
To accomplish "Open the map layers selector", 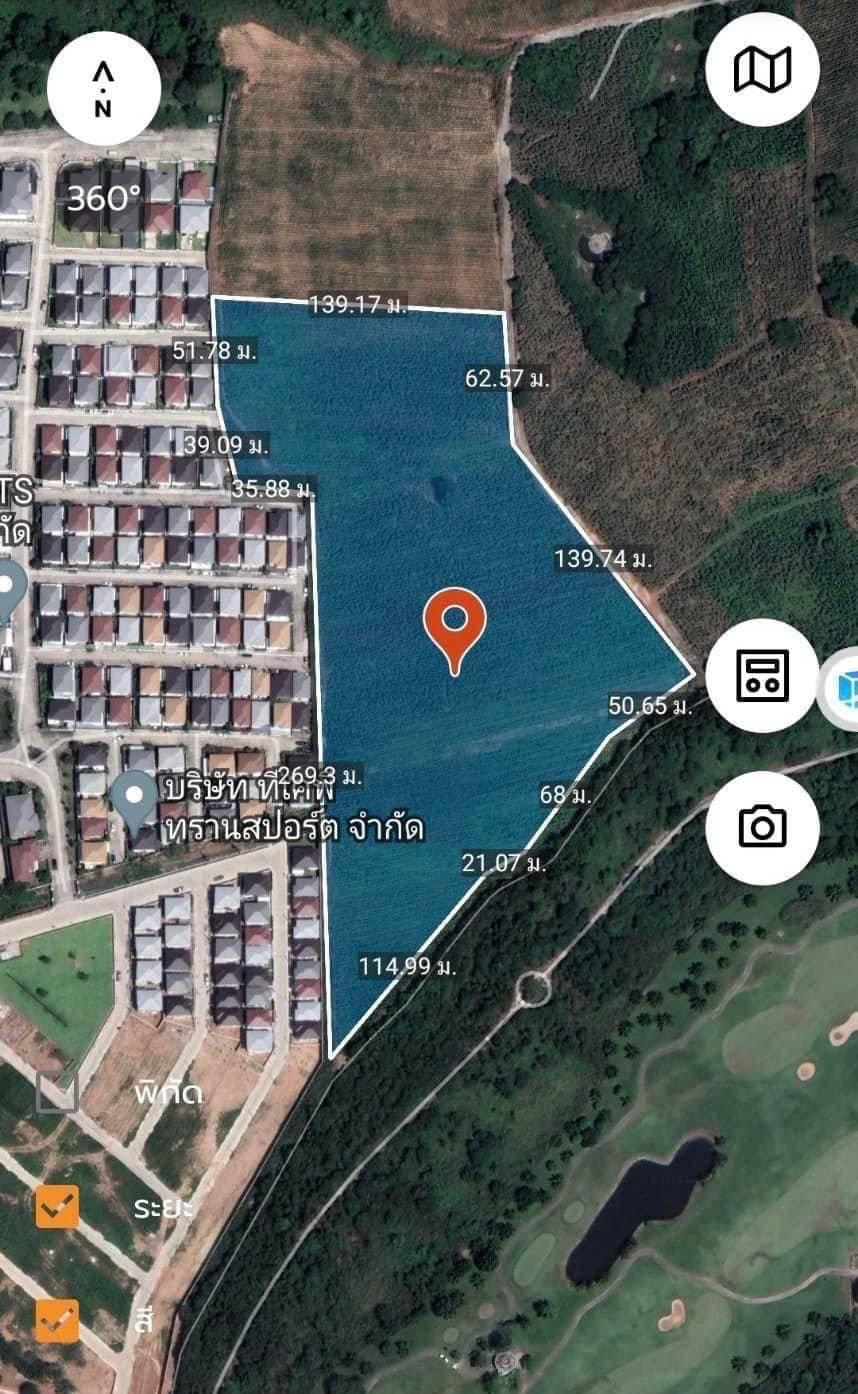I will [762, 69].
